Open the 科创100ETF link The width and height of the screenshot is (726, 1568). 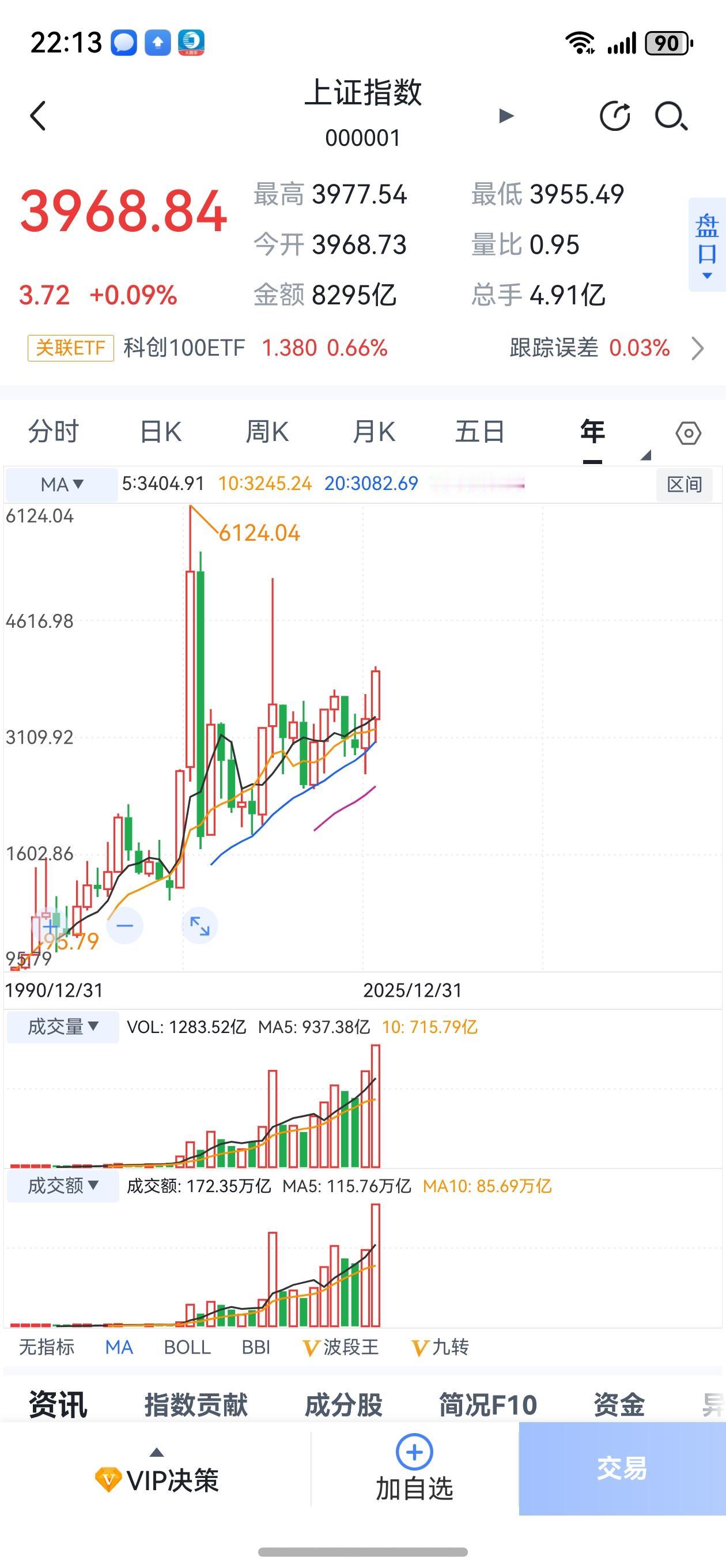(x=187, y=348)
